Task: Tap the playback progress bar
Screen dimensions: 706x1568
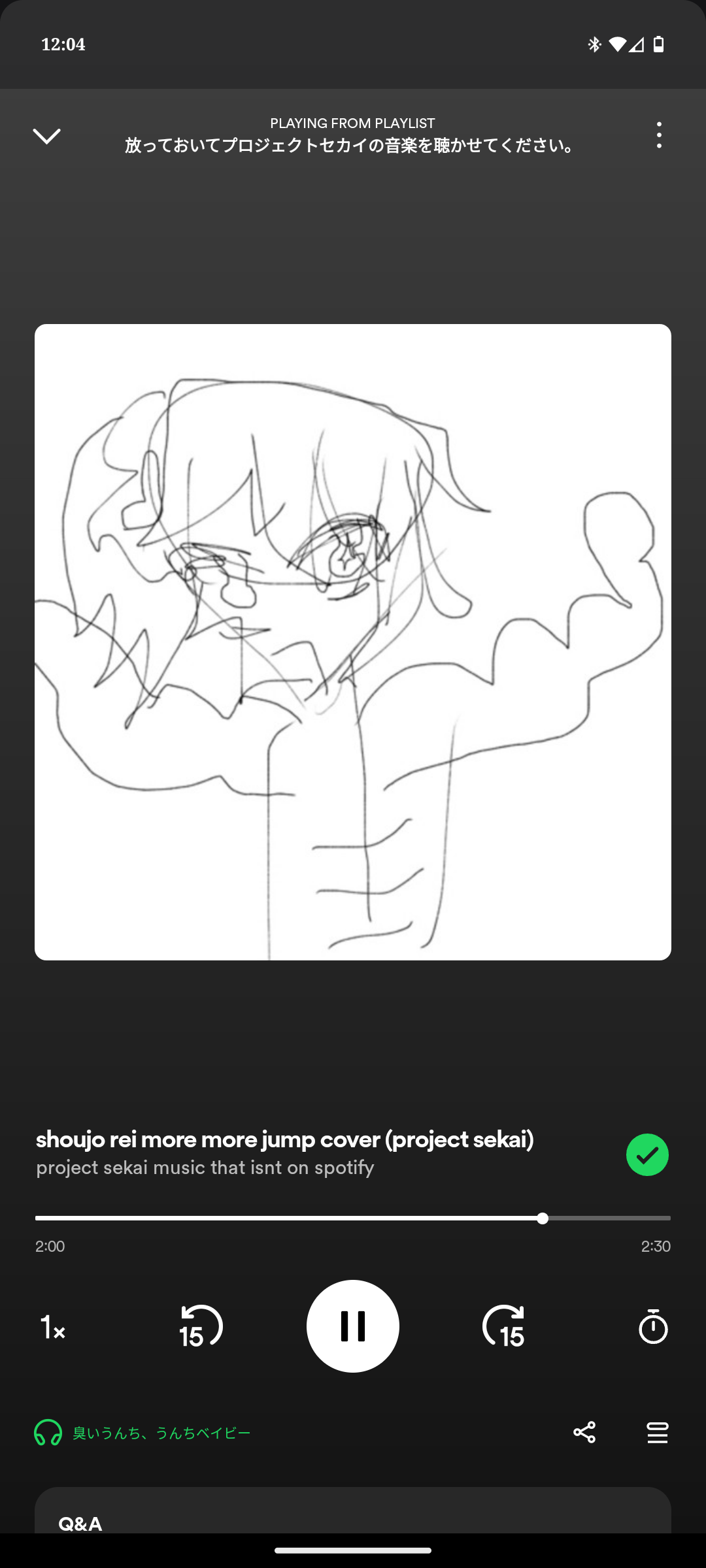Action: (x=353, y=1218)
